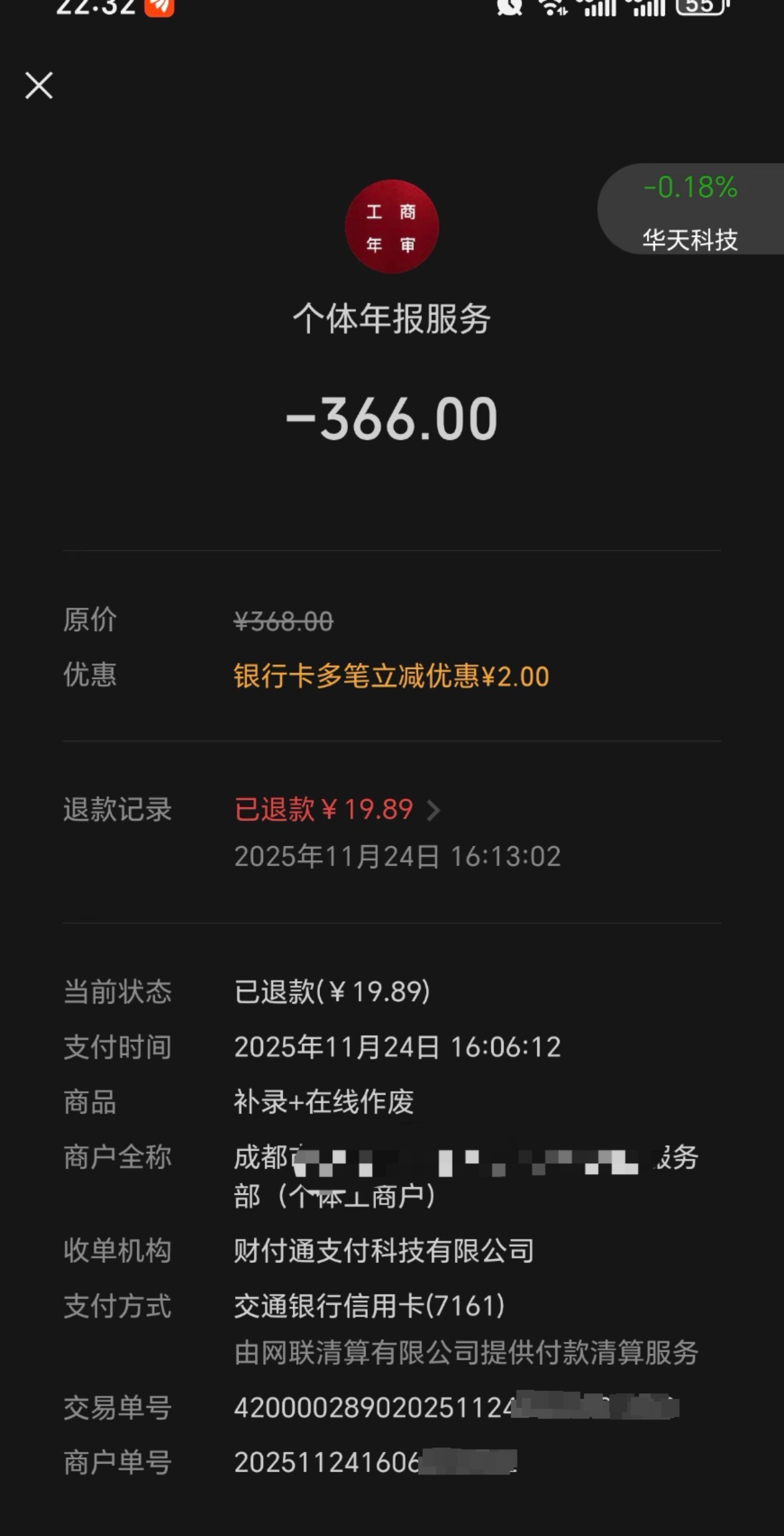Open the 华天科技 floating stock widget
The image size is (784, 1536).
(690, 210)
